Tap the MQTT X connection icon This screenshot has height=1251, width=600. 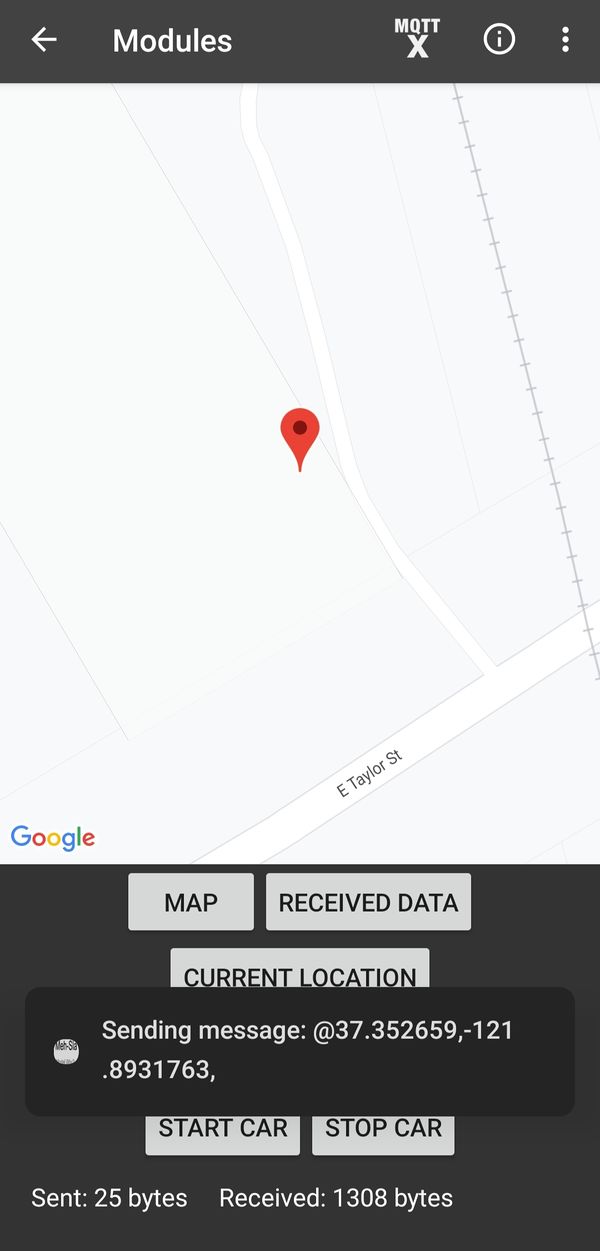click(417, 40)
